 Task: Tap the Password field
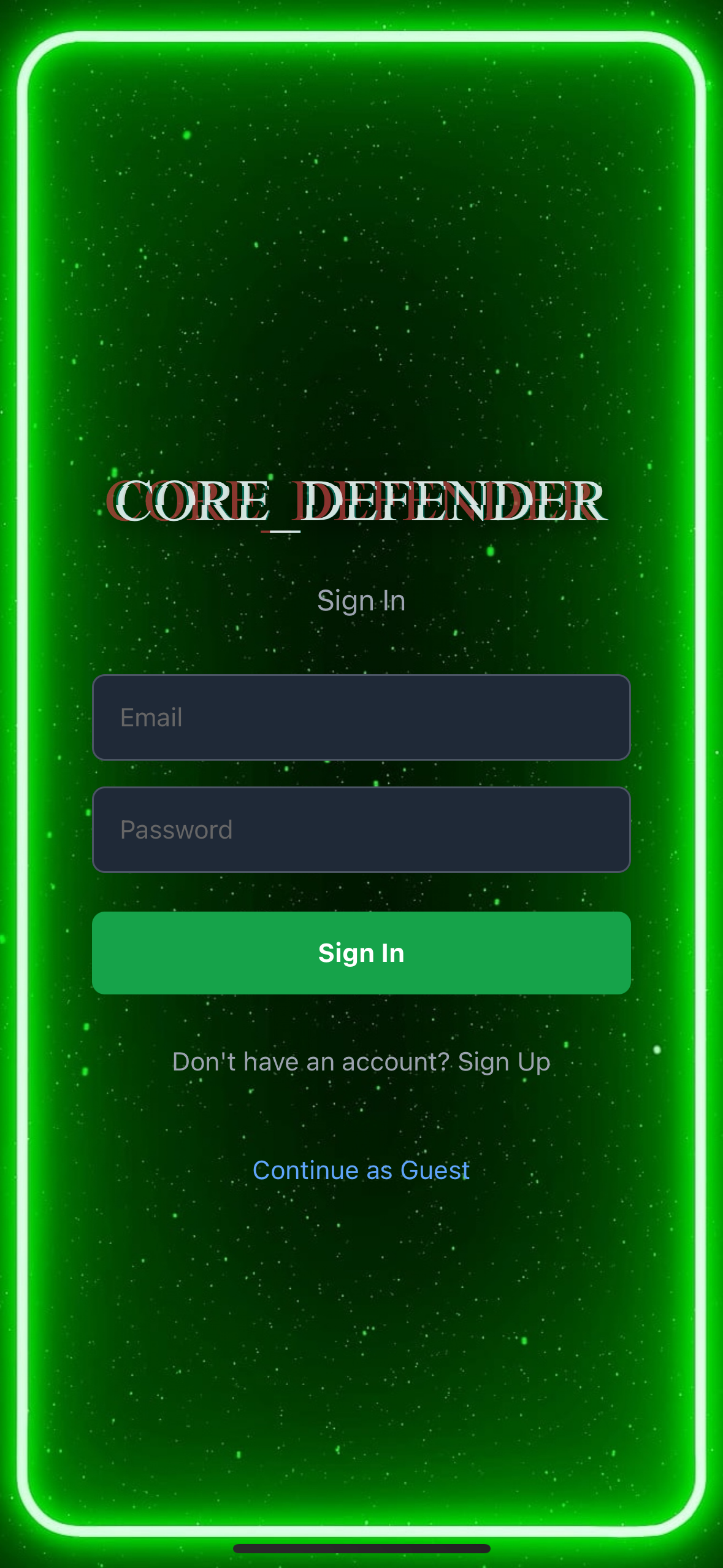pyautogui.click(x=361, y=829)
